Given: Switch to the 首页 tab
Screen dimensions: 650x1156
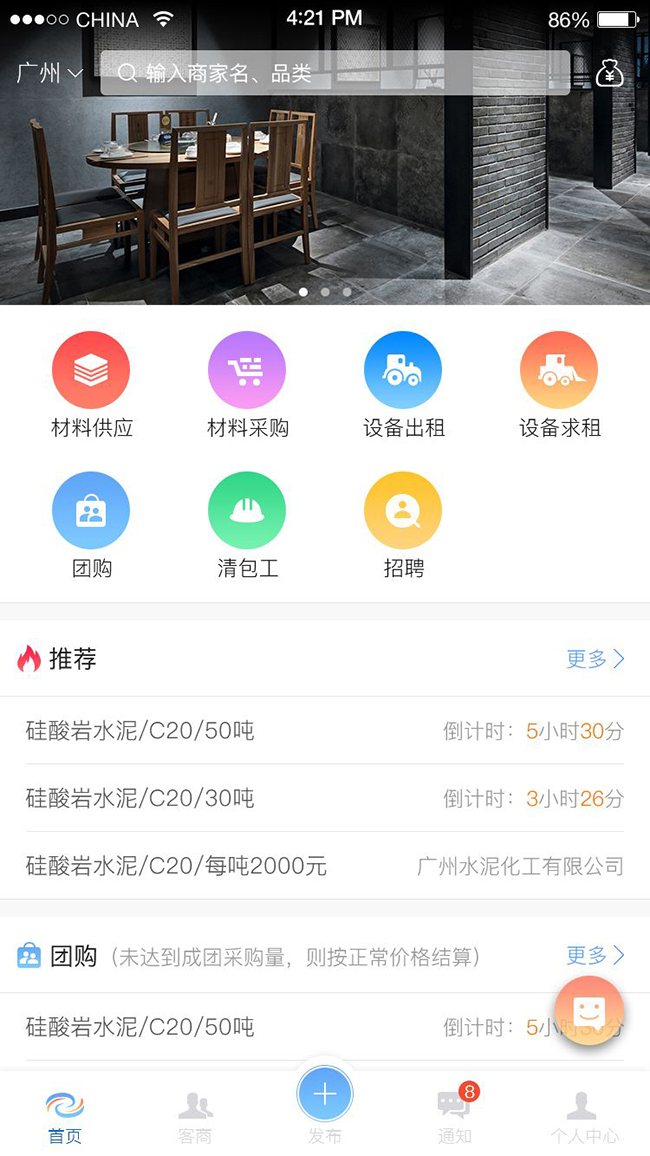Looking at the screenshot, I should pos(65,1116).
